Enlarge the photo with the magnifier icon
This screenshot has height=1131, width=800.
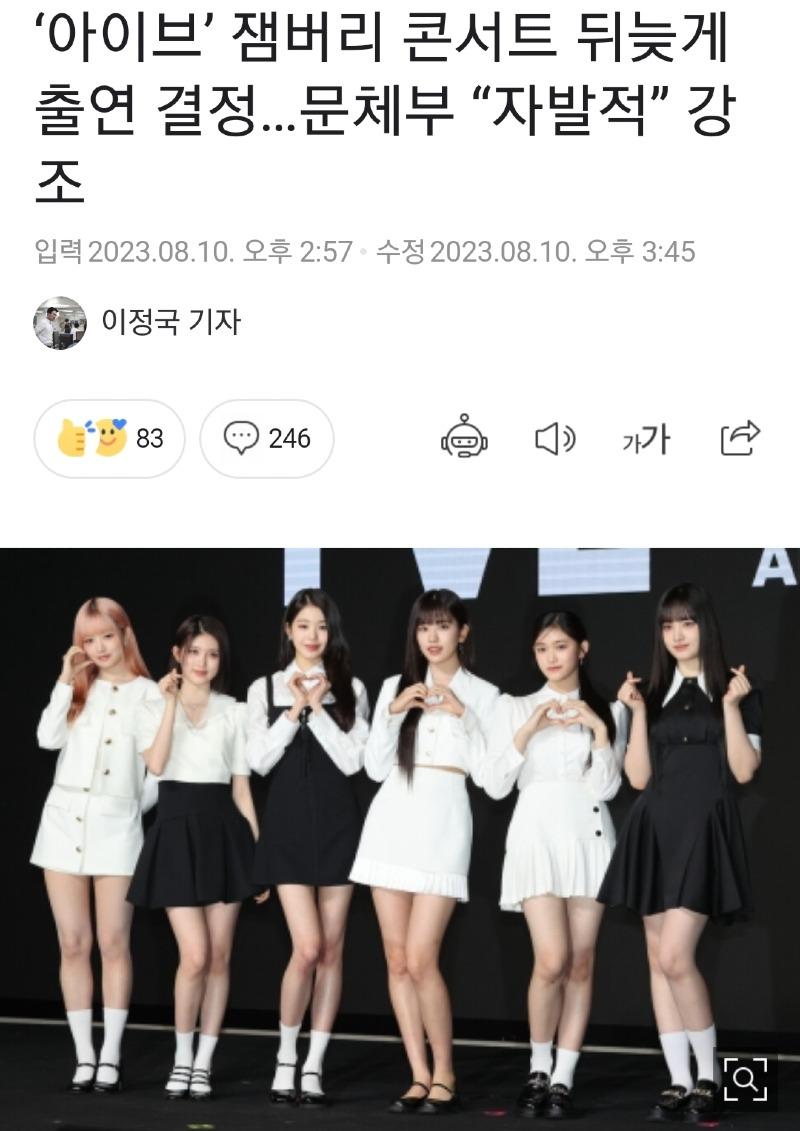(745, 1079)
